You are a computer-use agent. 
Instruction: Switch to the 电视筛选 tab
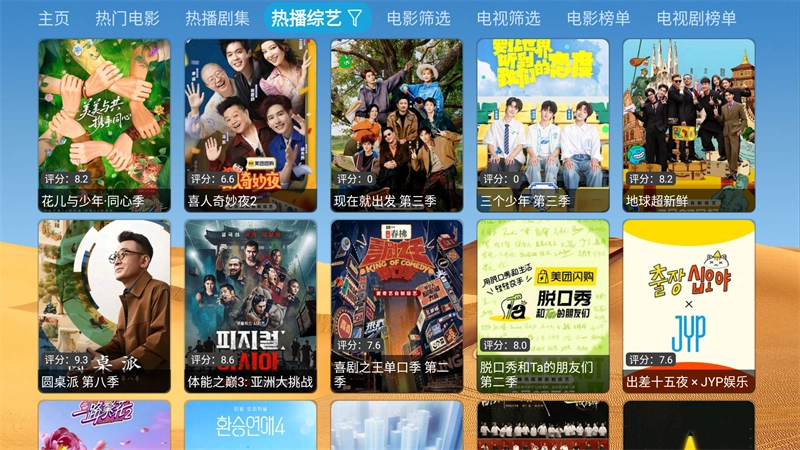tap(508, 18)
